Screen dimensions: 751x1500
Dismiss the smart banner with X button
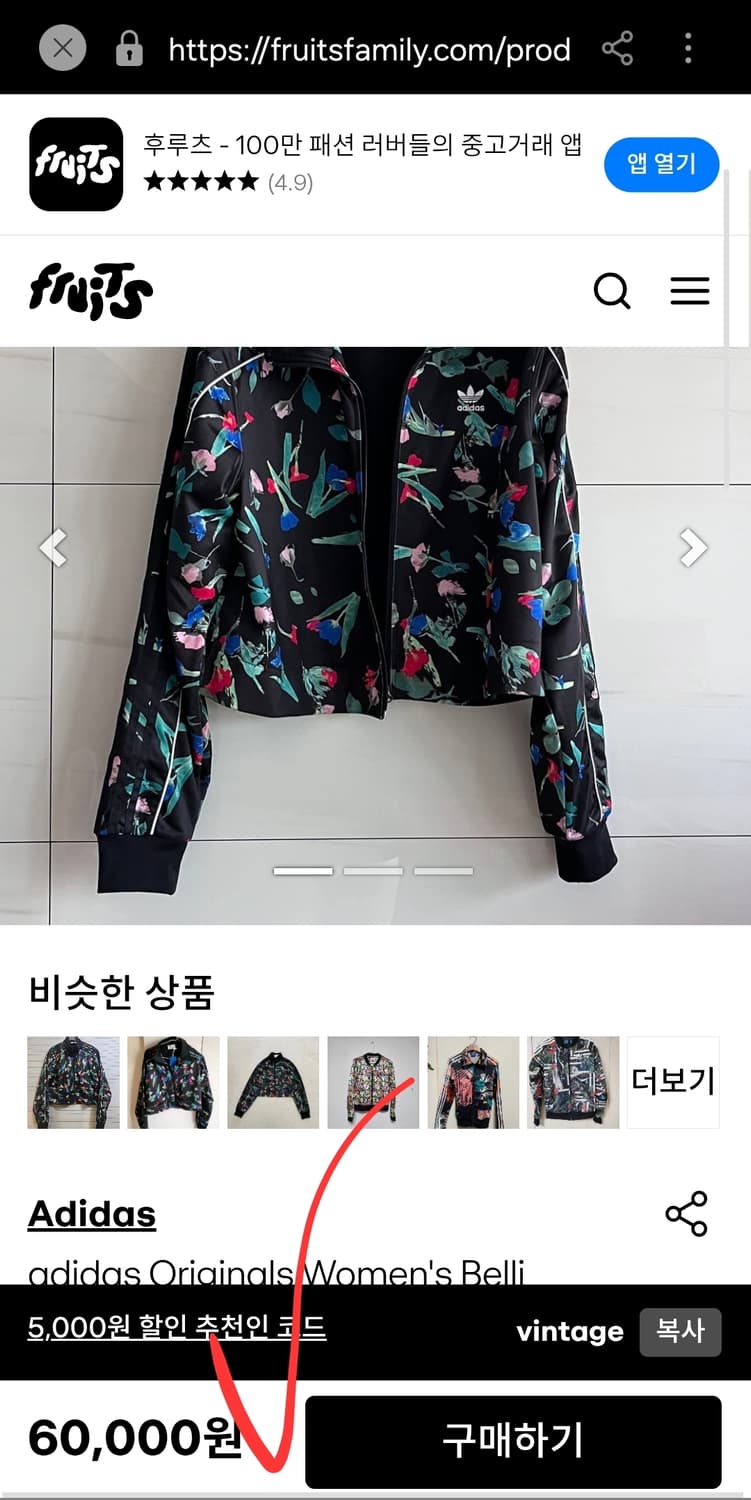pyautogui.click(x=61, y=48)
